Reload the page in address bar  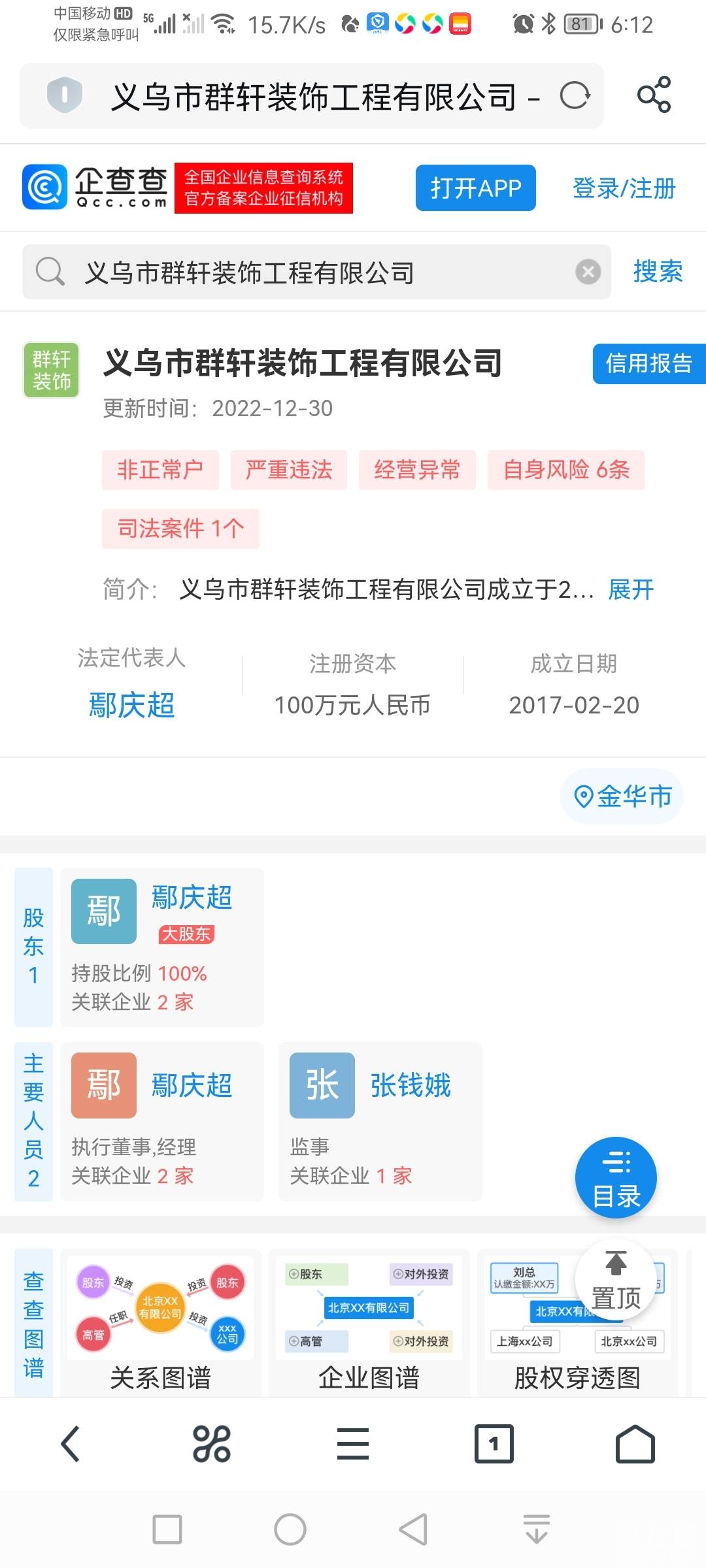click(x=575, y=96)
